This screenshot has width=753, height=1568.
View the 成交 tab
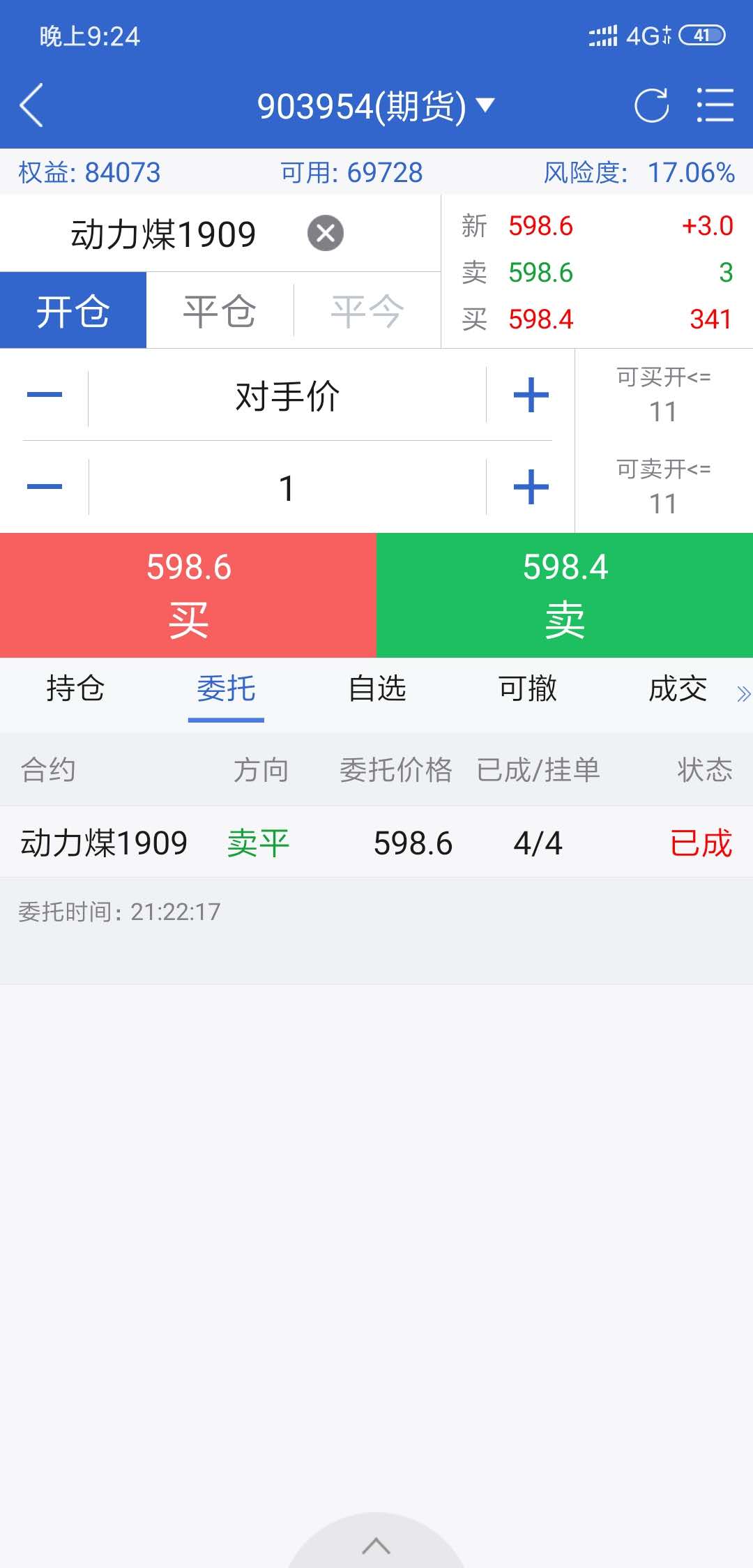[x=678, y=689]
